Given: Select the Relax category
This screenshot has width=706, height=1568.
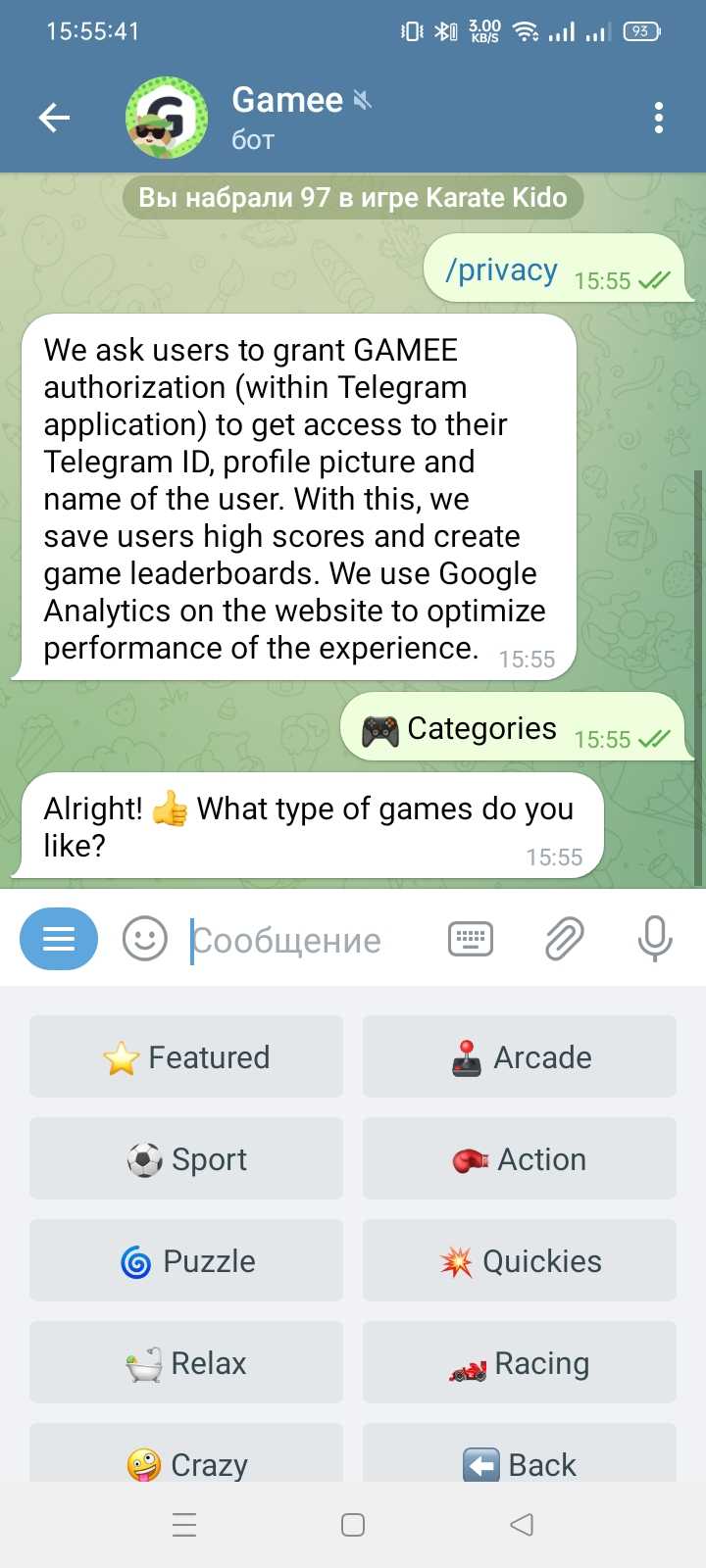Looking at the screenshot, I should coord(186,1362).
